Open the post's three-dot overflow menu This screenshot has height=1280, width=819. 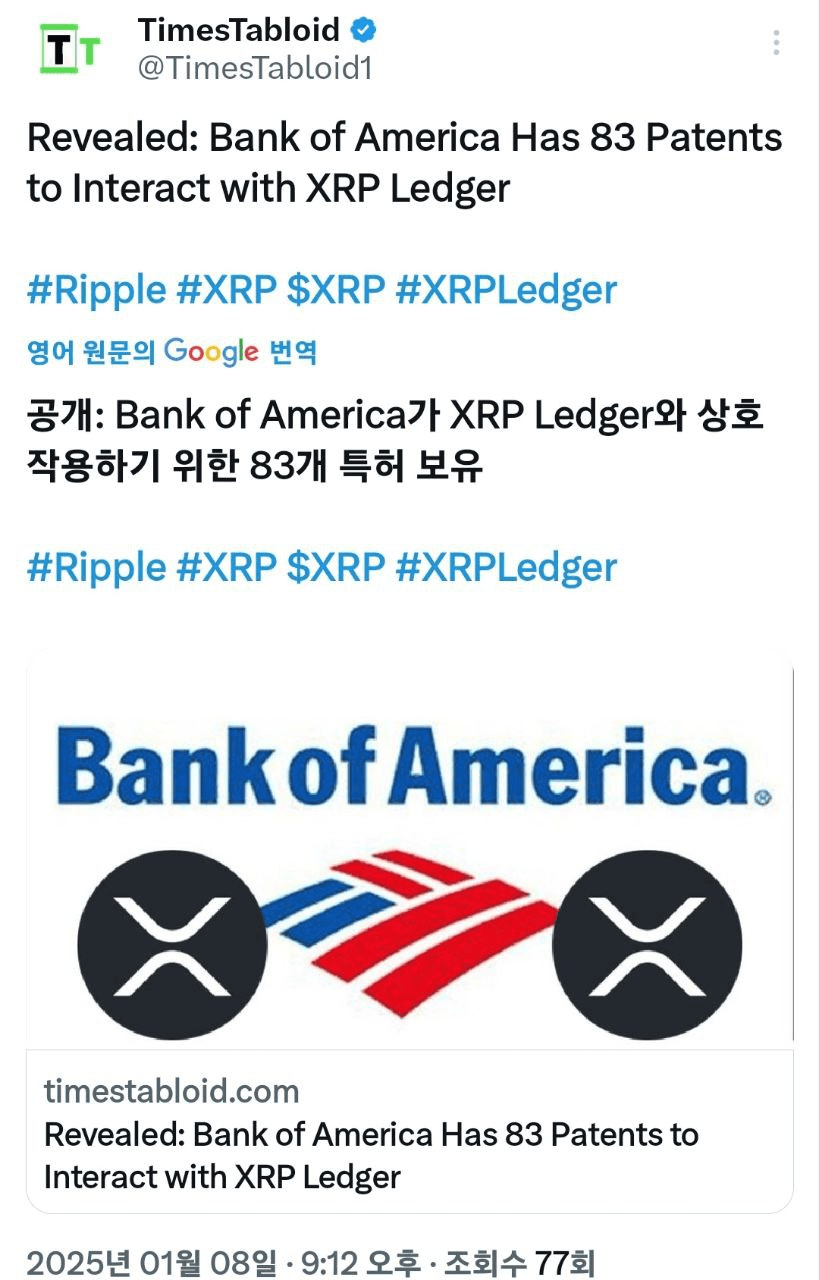[776, 43]
